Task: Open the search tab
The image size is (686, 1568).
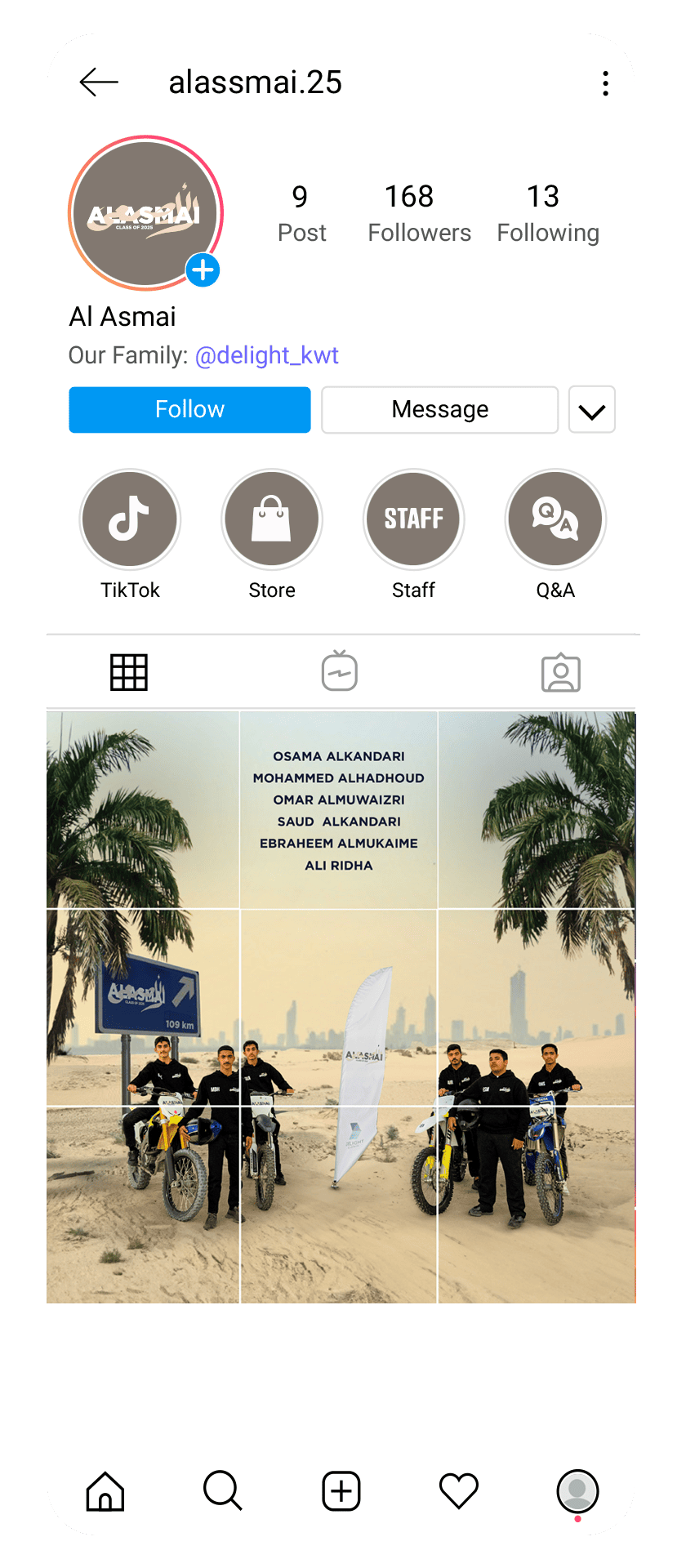Action: point(222,1491)
